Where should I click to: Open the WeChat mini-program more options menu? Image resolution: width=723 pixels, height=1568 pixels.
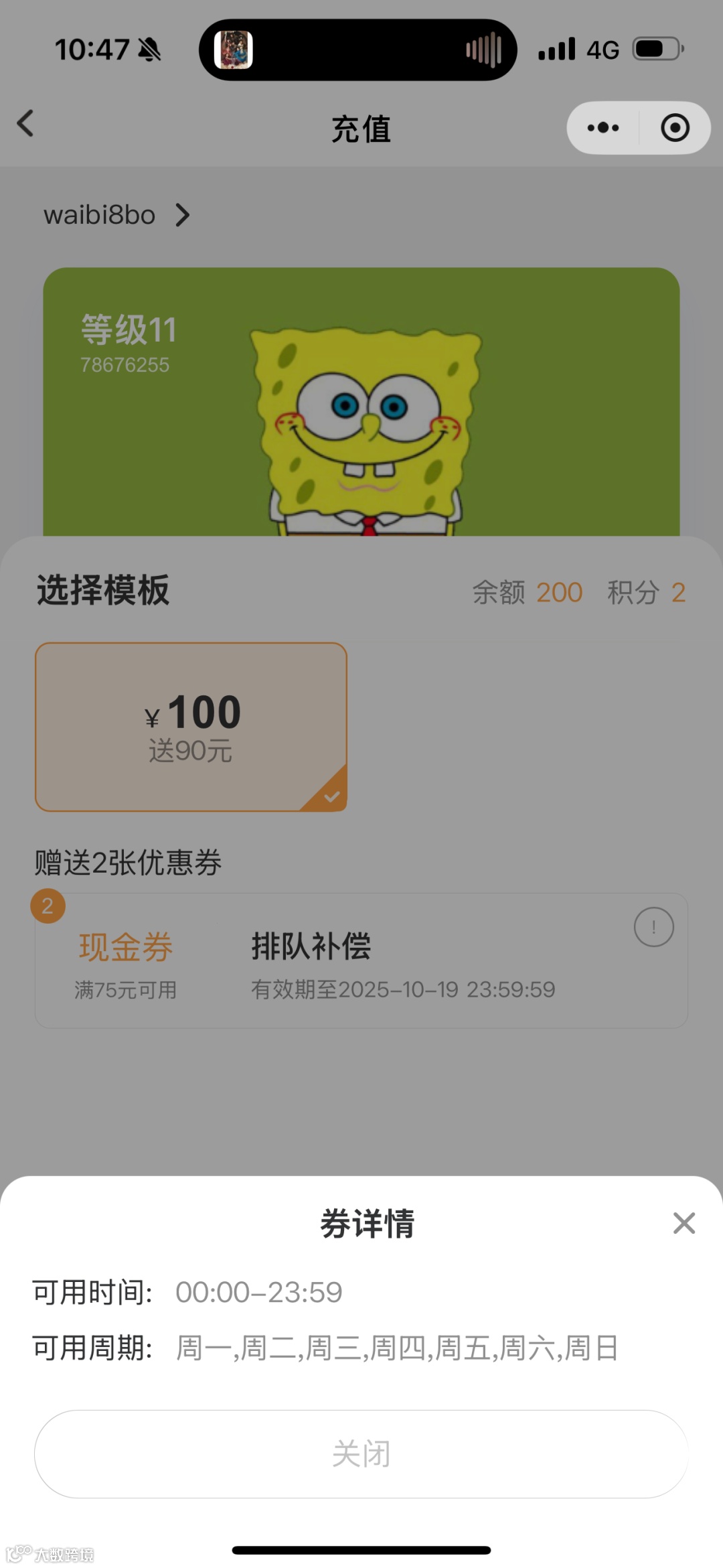click(601, 127)
